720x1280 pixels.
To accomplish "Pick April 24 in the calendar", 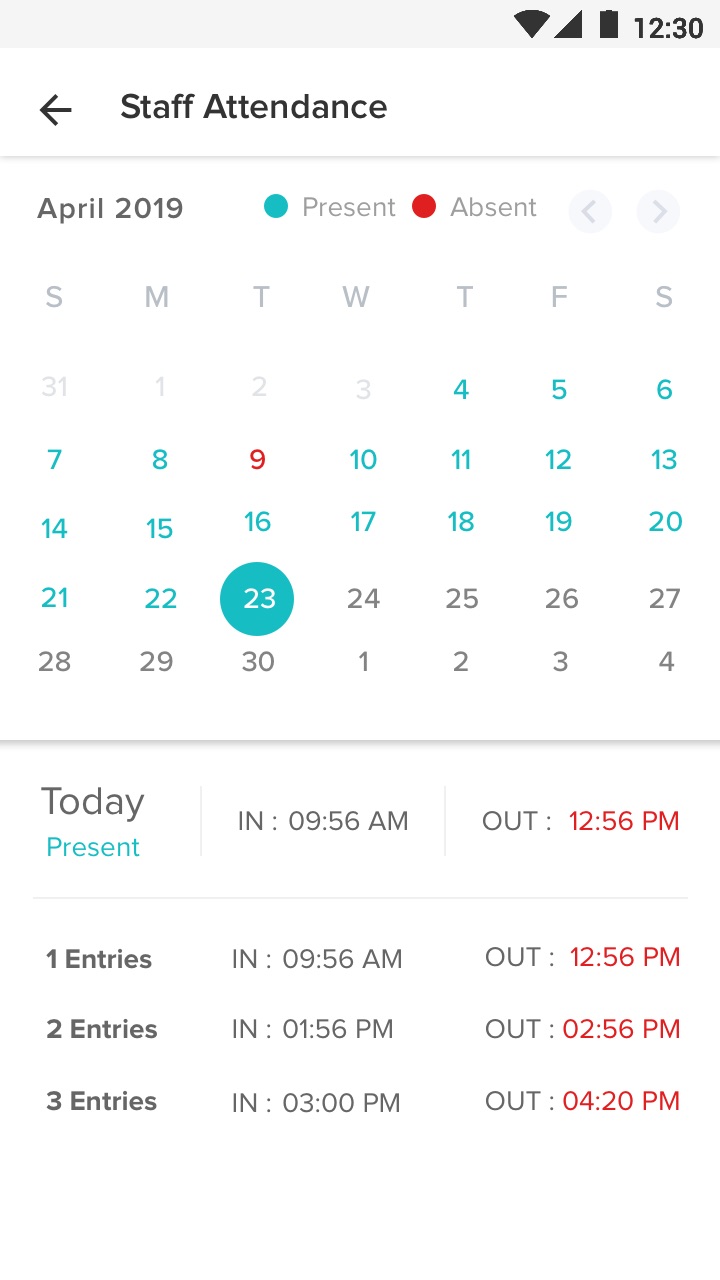I will pos(363,599).
